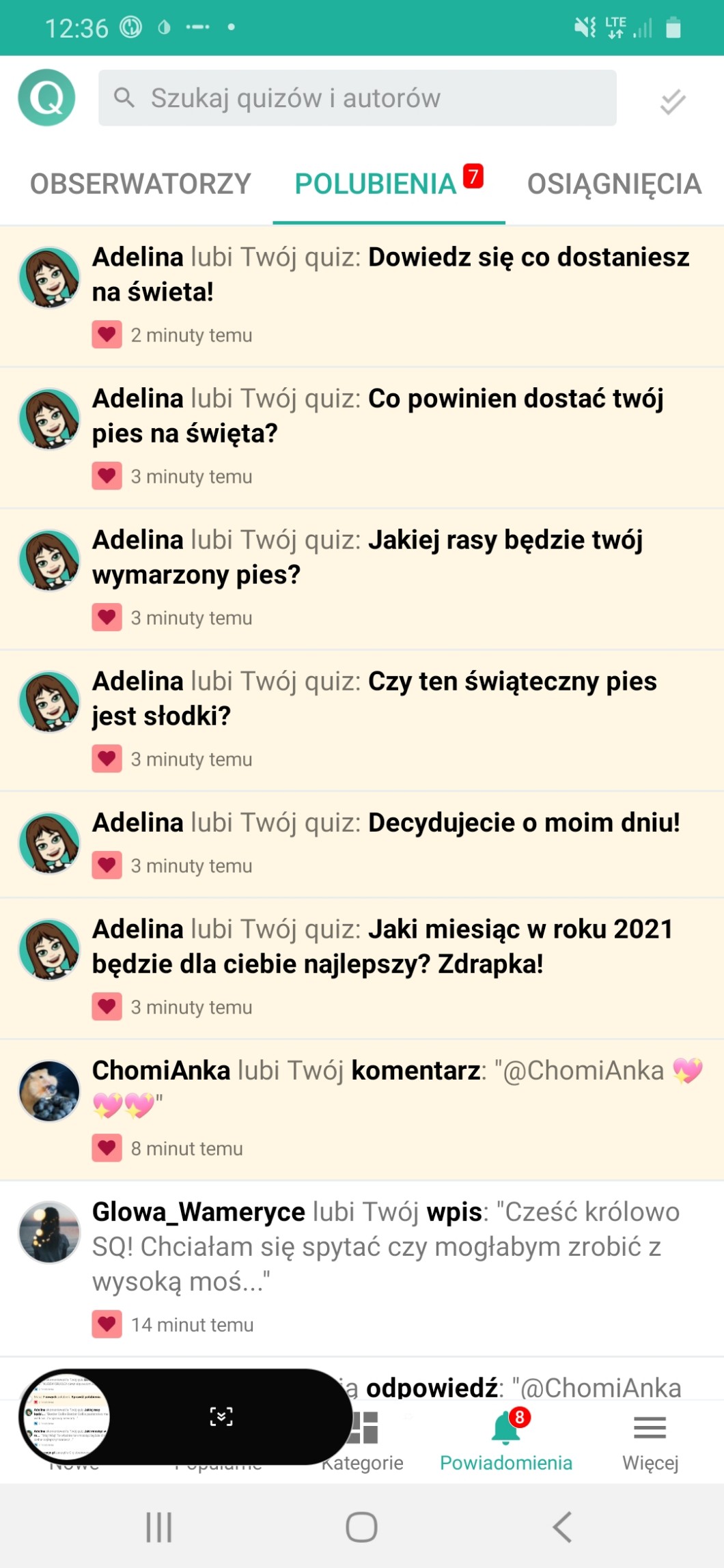Image resolution: width=724 pixels, height=1568 pixels.
Task: Mark all notifications as read
Action: tap(672, 101)
